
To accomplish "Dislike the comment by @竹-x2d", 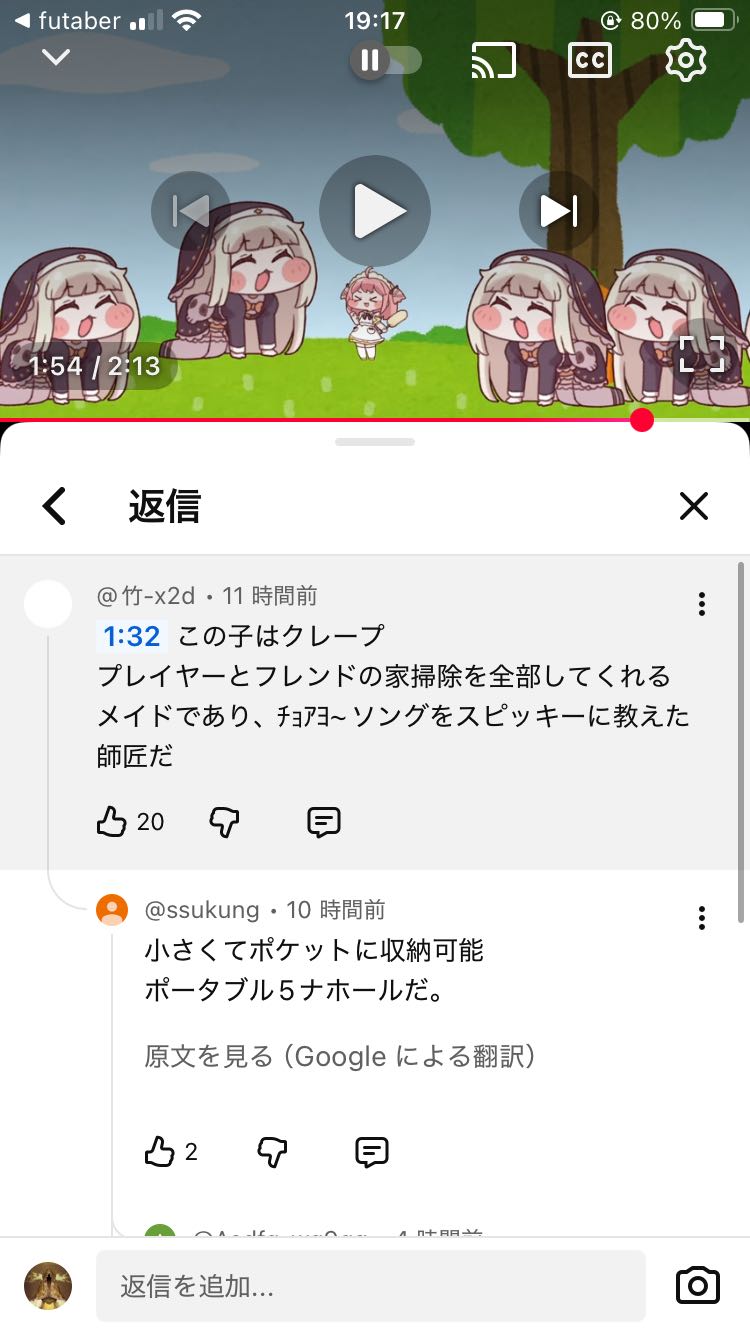I will [x=224, y=822].
